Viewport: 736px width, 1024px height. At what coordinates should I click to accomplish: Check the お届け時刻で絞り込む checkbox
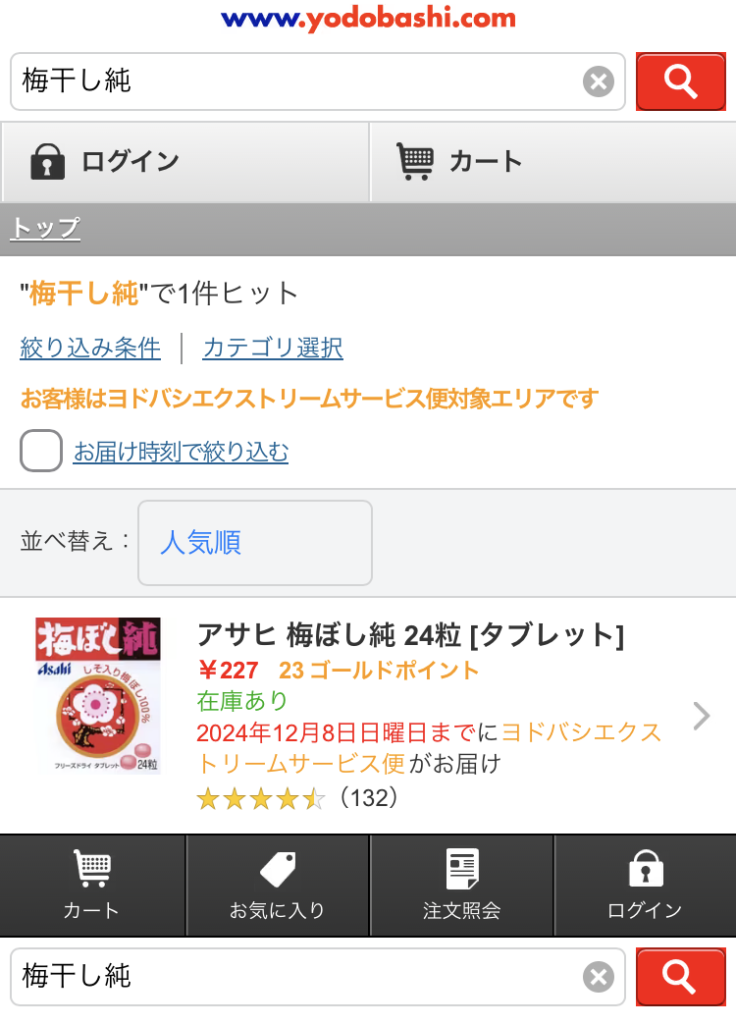click(41, 452)
